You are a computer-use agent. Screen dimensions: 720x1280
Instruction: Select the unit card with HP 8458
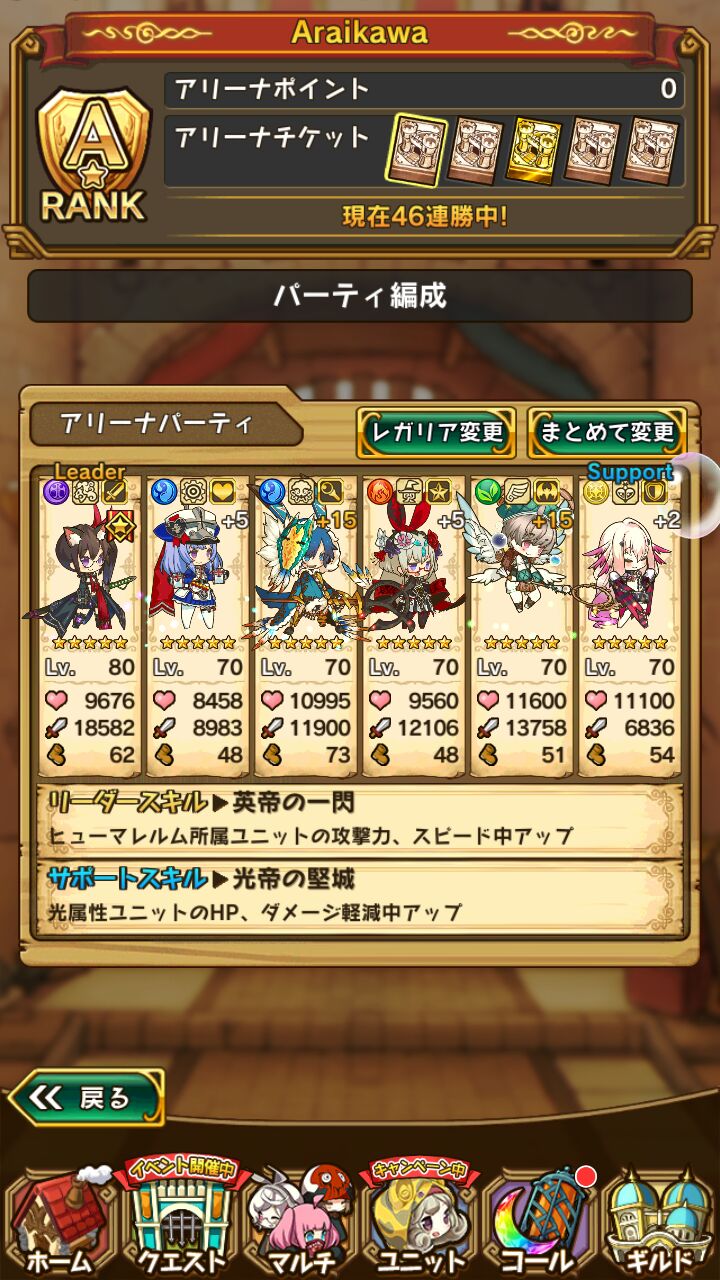197,620
